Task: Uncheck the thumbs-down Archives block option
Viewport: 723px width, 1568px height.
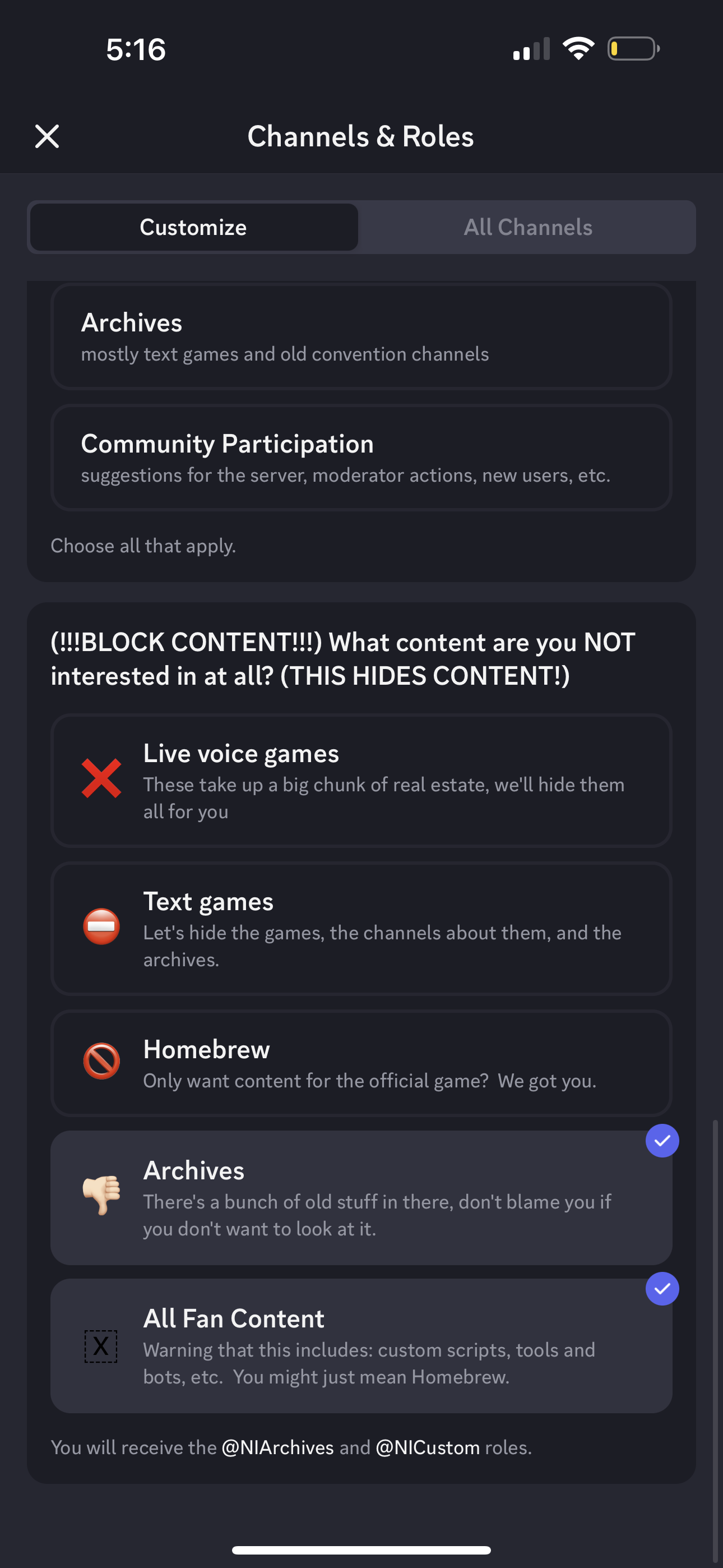Action: pyautogui.click(x=361, y=1197)
